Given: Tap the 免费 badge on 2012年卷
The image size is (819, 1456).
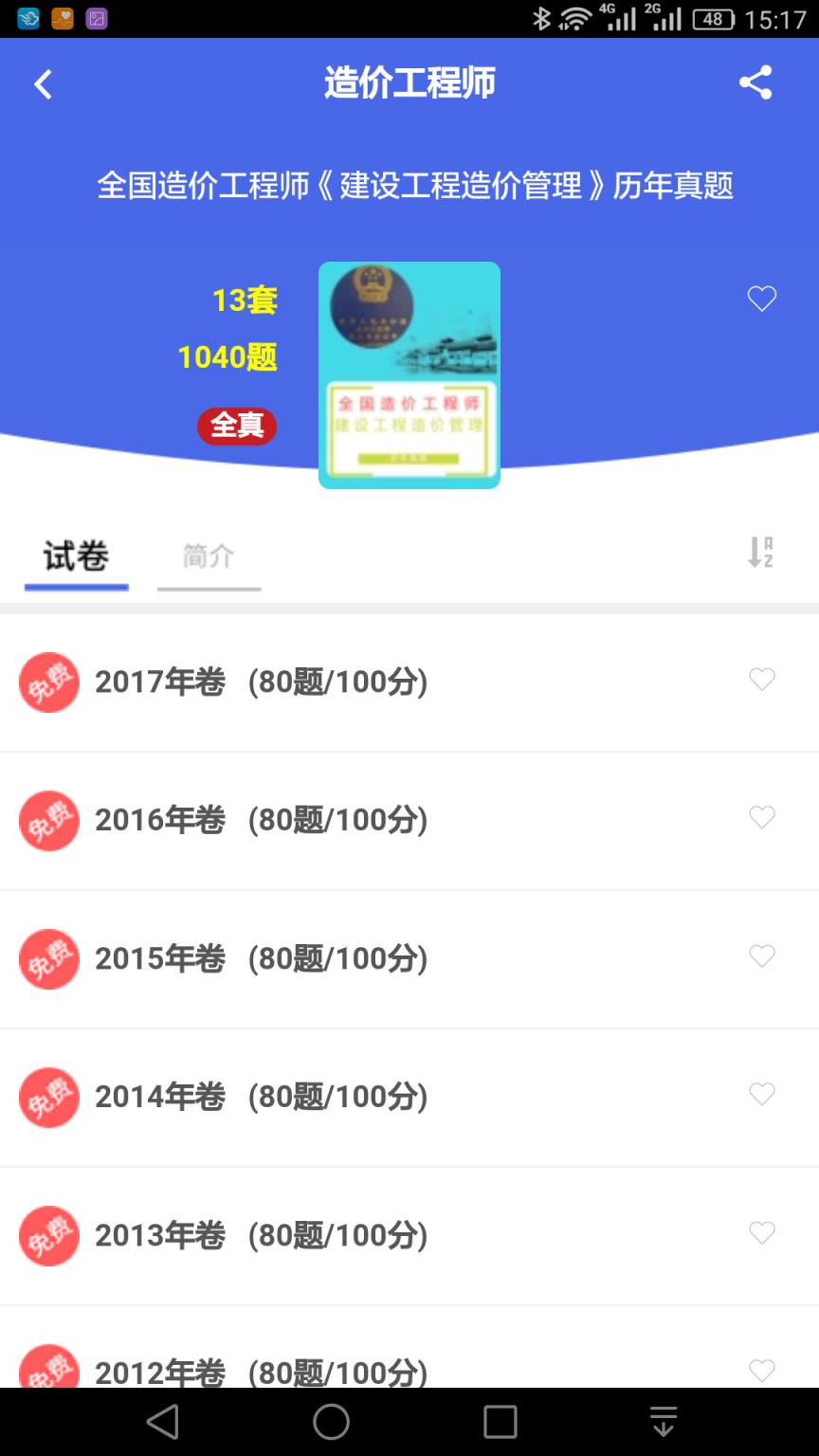Looking at the screenshot, I should [48, 1372].
